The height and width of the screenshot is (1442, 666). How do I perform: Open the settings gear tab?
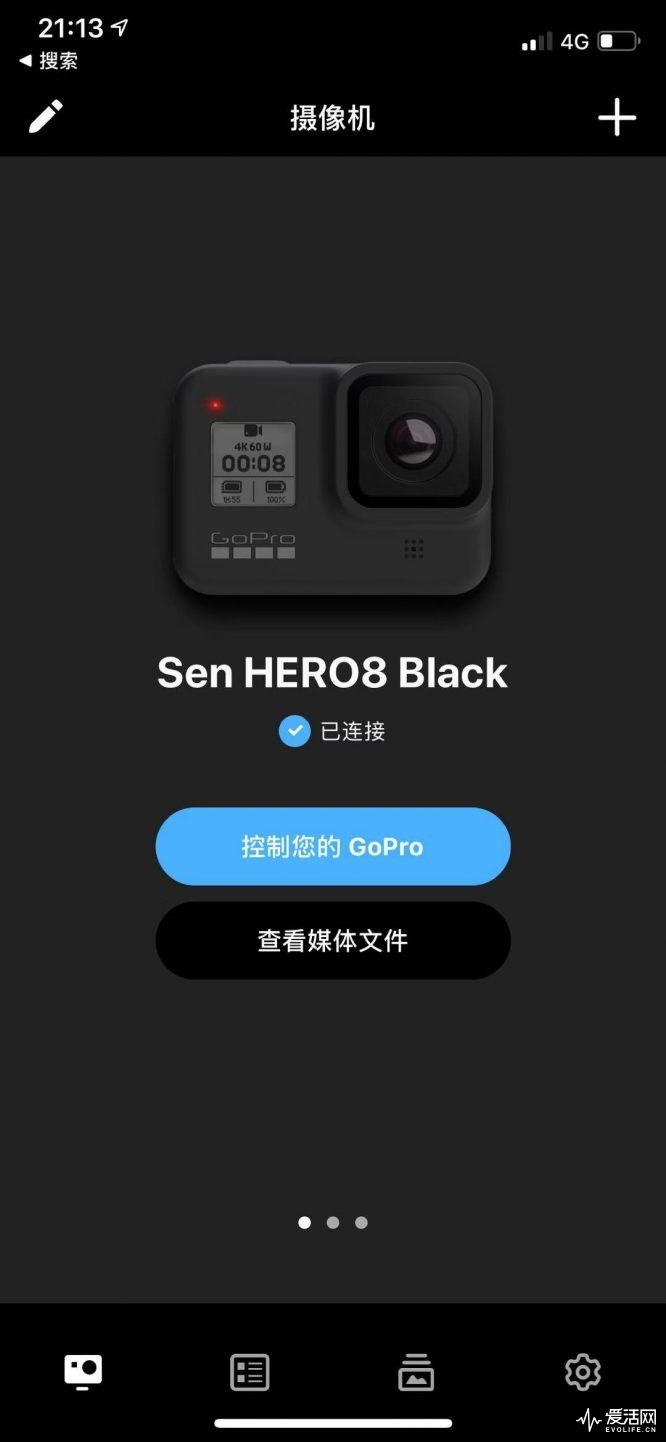click(x=582, y=1371)
